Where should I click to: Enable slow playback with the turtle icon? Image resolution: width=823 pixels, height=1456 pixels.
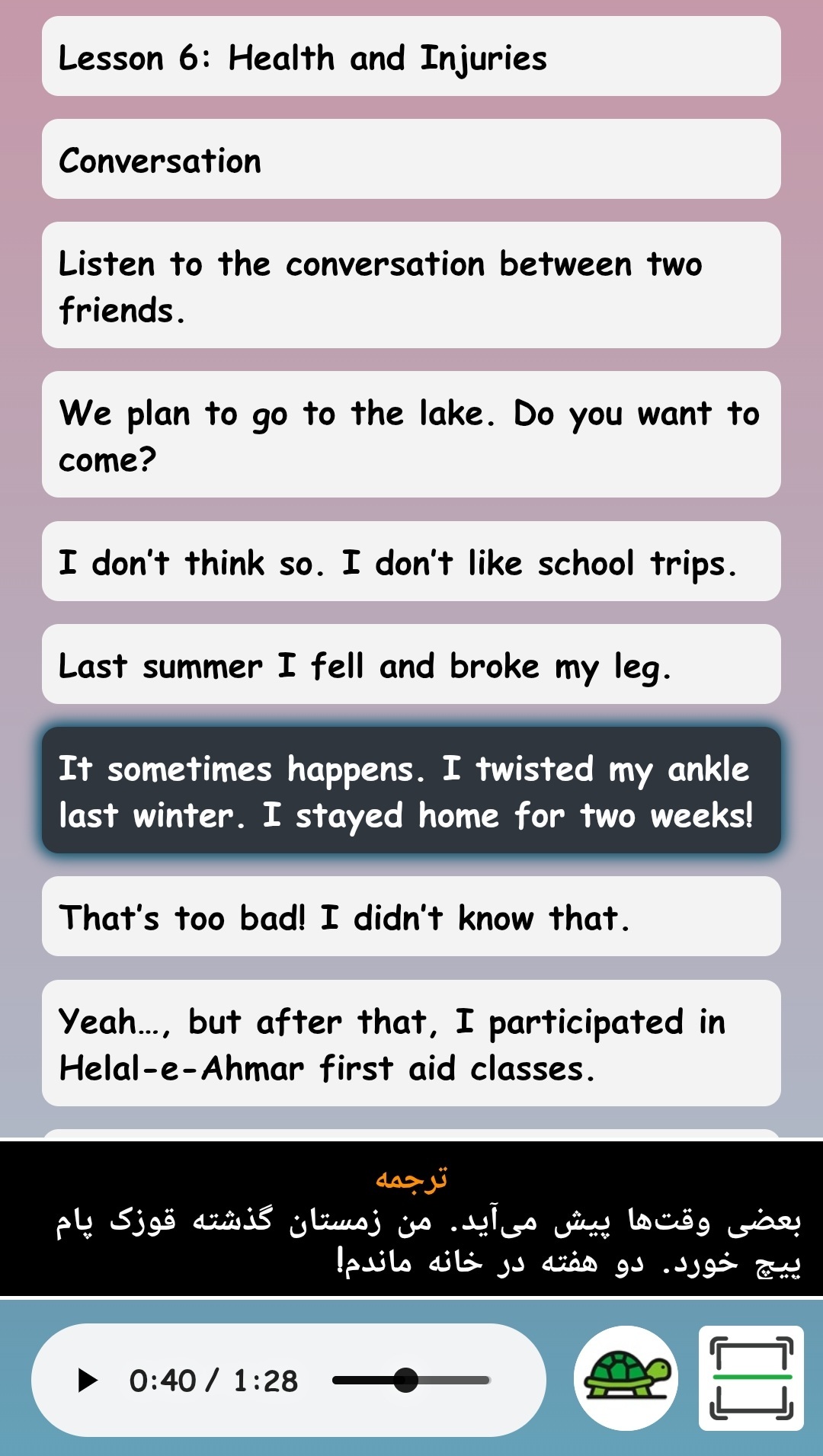click(626, 1378)
